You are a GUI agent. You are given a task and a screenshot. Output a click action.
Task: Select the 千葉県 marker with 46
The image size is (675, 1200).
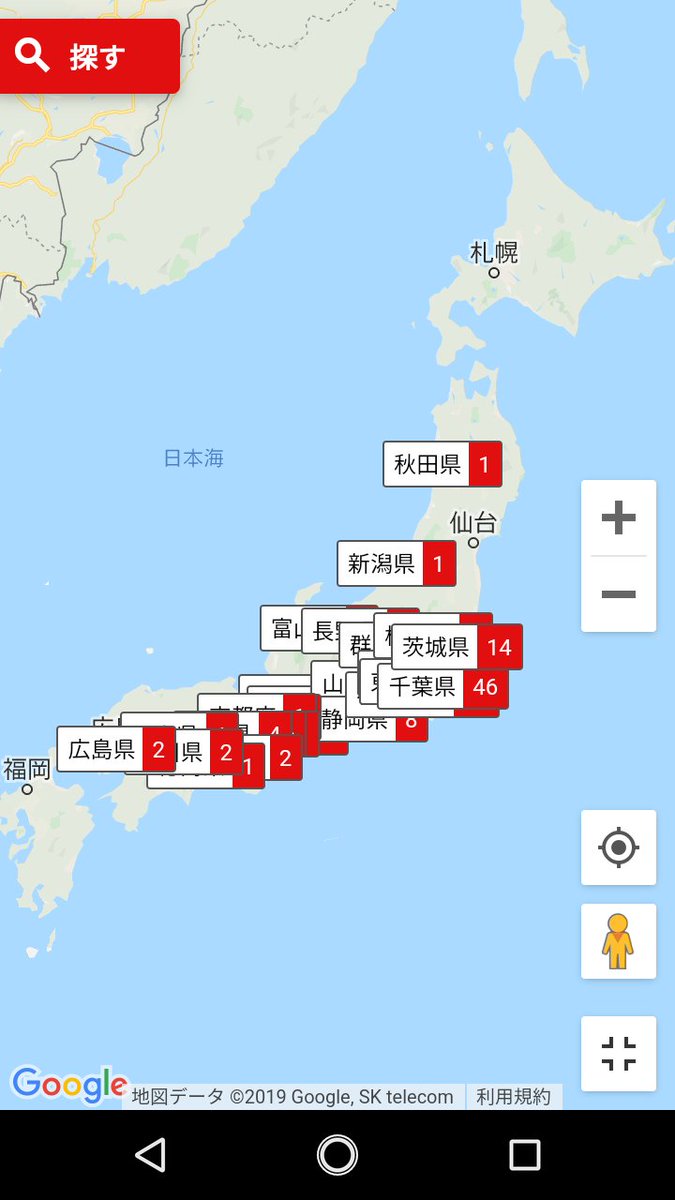(442, 686)
